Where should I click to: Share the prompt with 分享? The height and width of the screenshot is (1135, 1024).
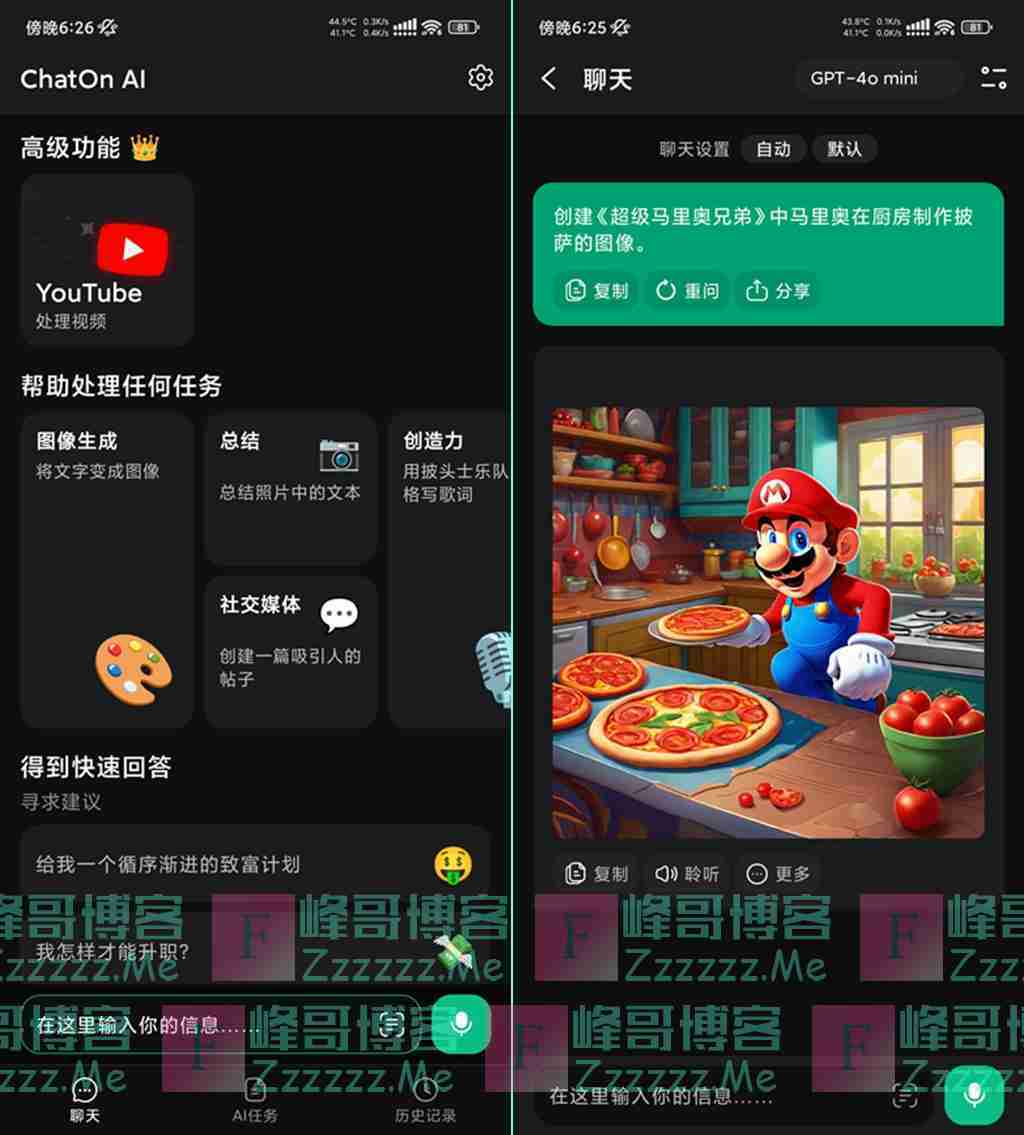[x=777, y=291]
